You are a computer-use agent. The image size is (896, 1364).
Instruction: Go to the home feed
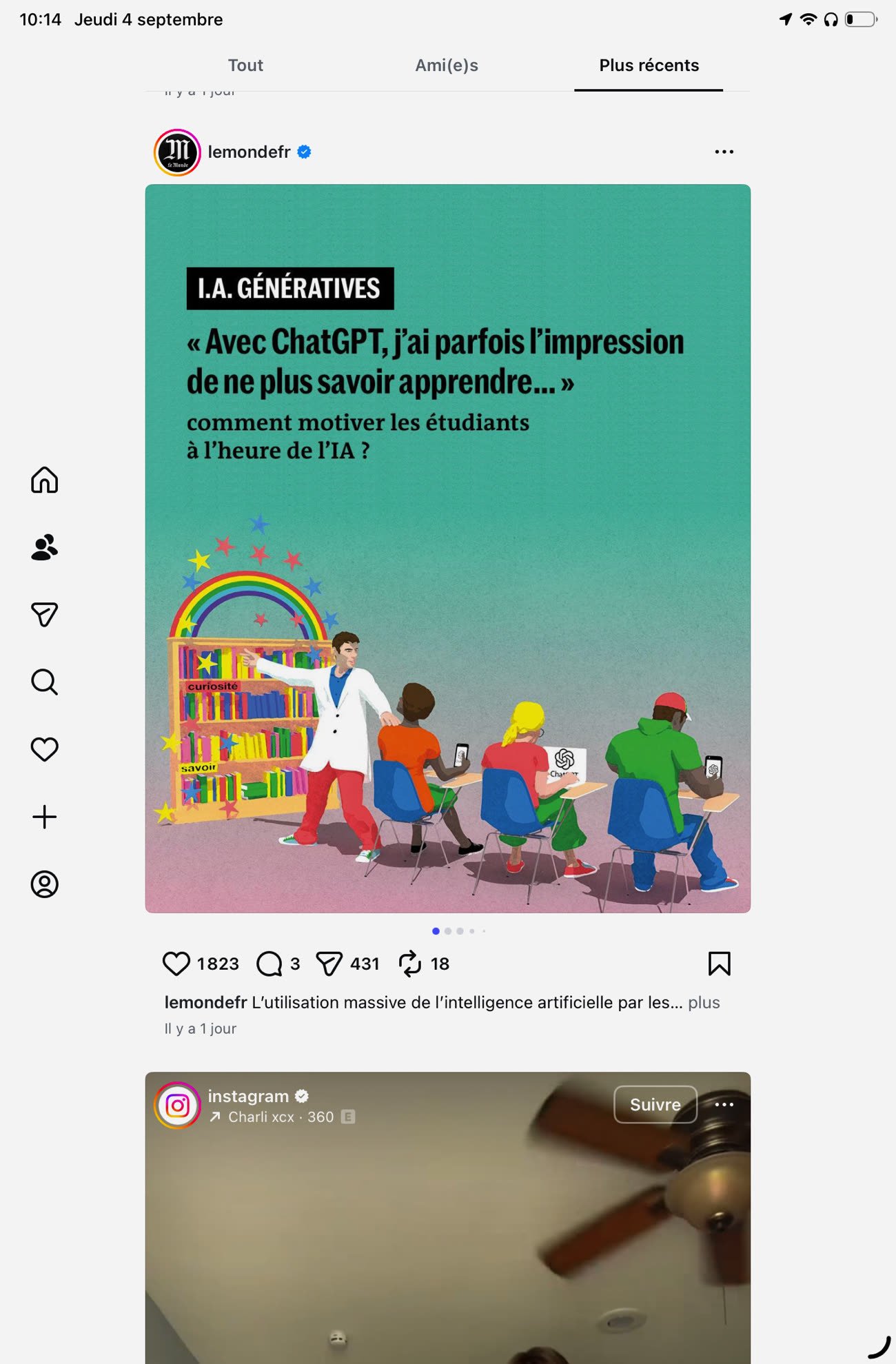click(x=45, y=480)
